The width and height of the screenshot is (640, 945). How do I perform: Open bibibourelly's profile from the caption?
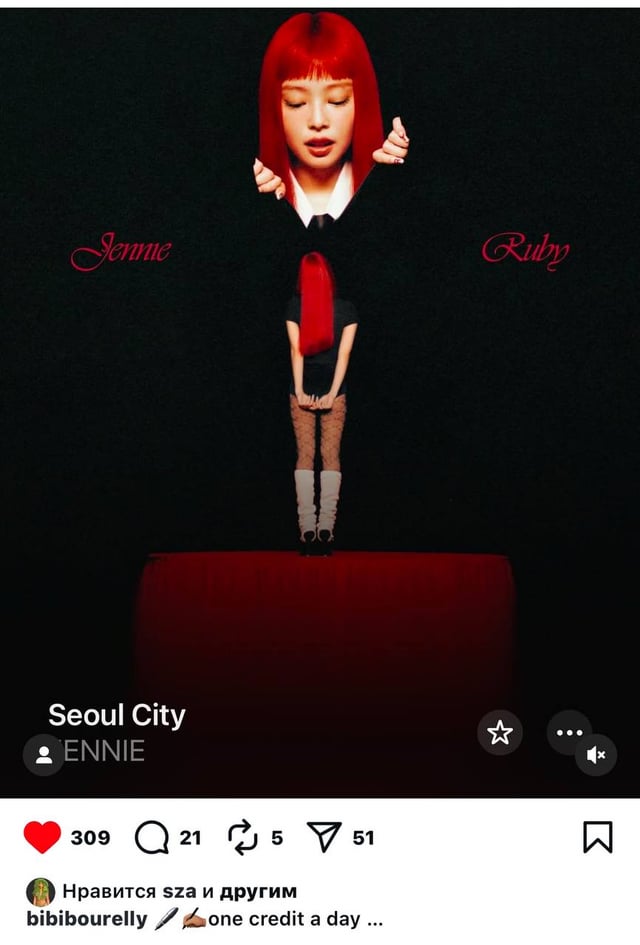(x=87, y=918)
